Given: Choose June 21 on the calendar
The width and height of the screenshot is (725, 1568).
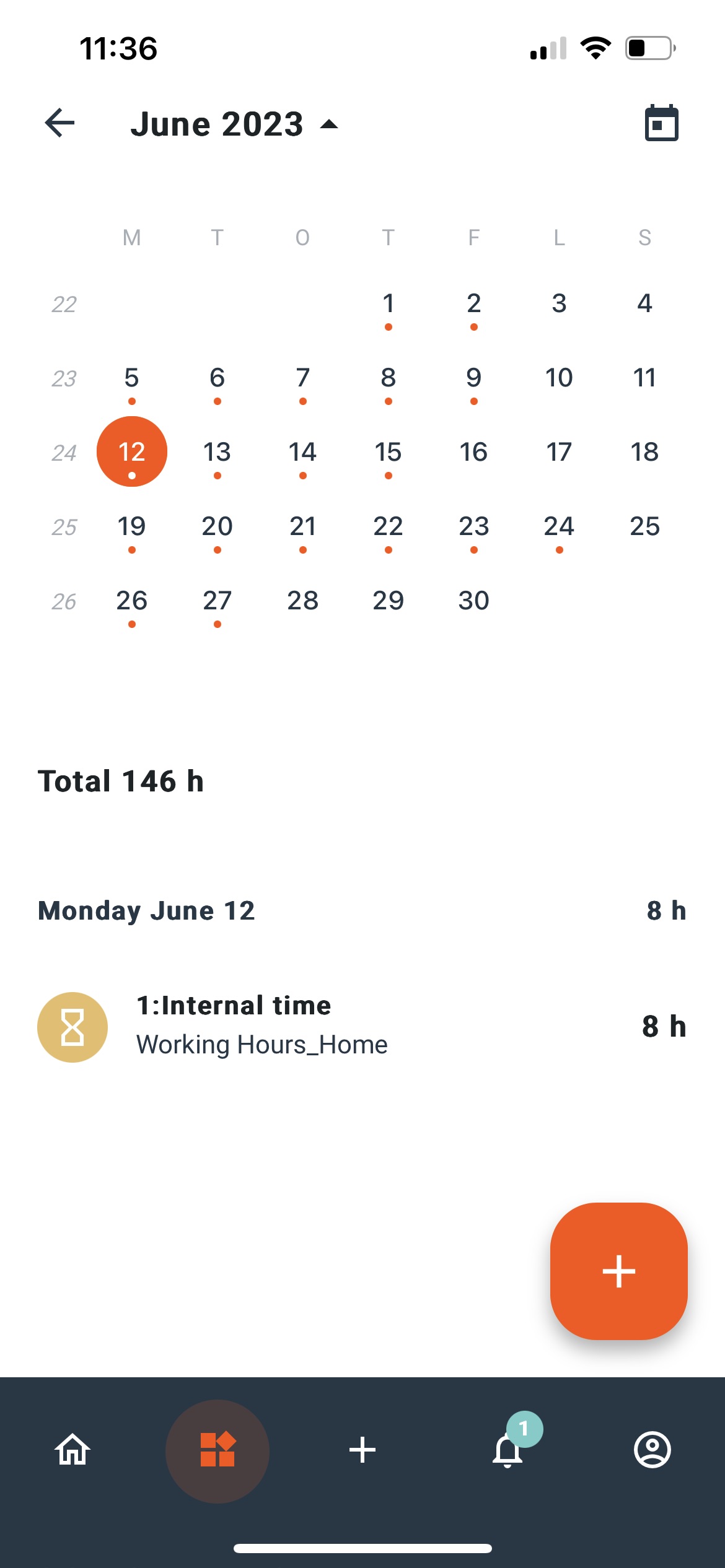Looking at the screenshot, I should click(x=302, y=527).
